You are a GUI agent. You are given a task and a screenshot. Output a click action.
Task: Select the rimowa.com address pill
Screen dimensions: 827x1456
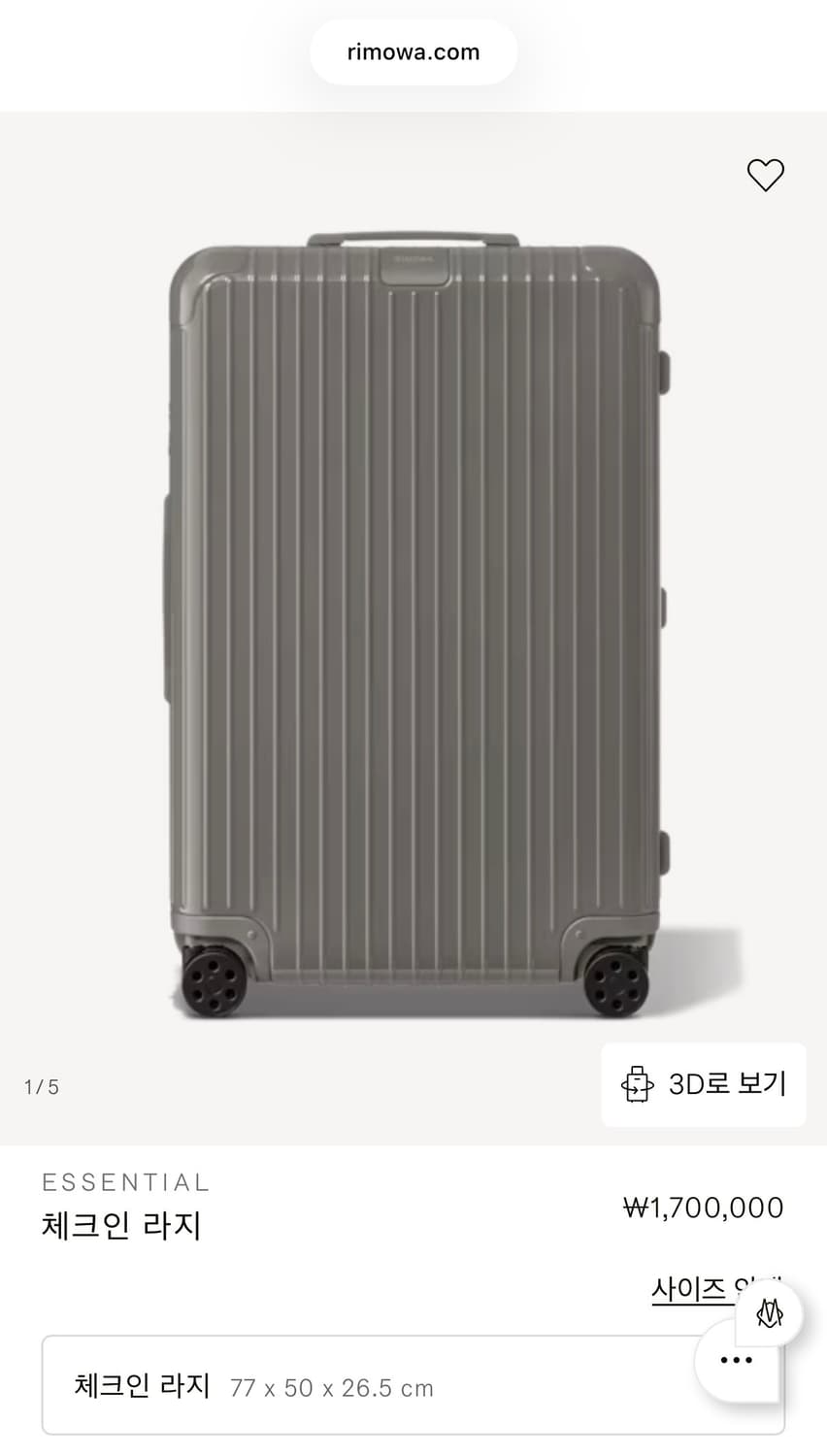[413, 52]
